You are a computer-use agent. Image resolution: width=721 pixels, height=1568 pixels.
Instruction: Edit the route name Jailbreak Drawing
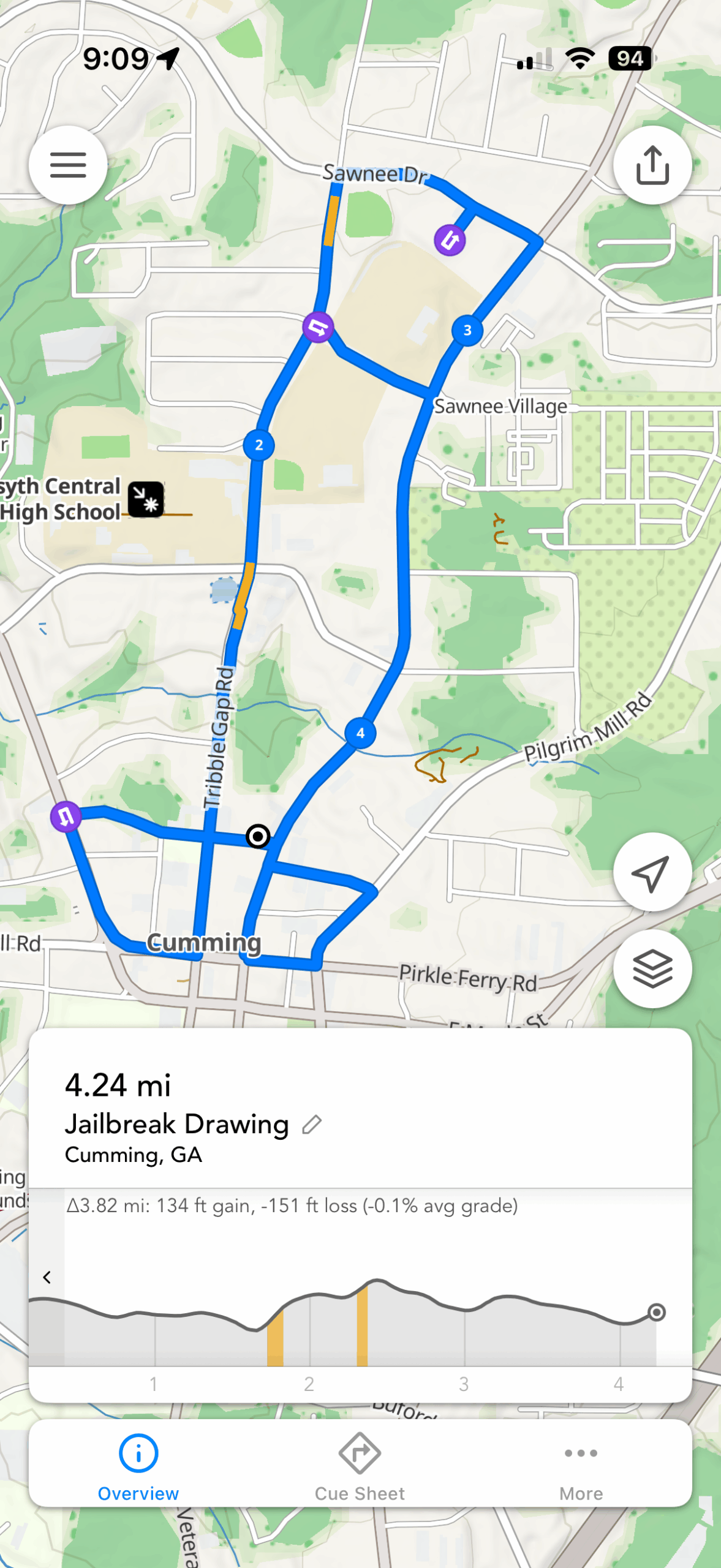(312, 1125)
